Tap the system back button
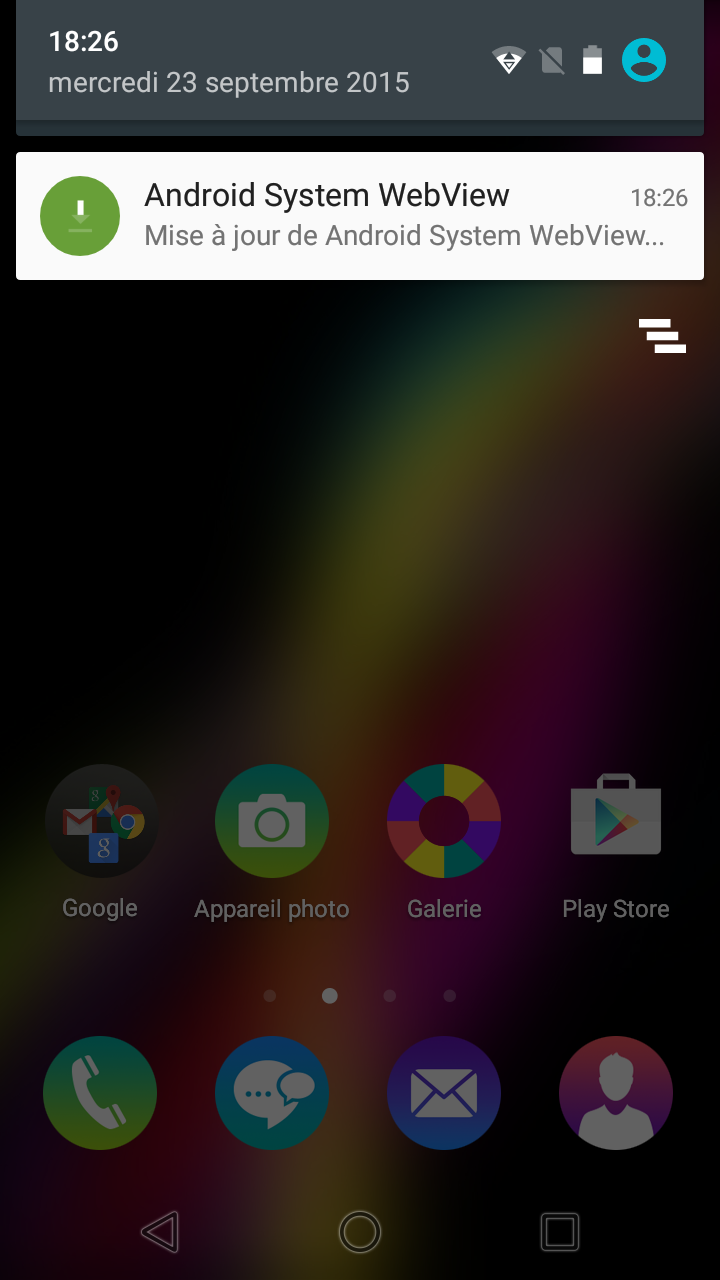This screenshot has width=720, height=1280. 160,1232
